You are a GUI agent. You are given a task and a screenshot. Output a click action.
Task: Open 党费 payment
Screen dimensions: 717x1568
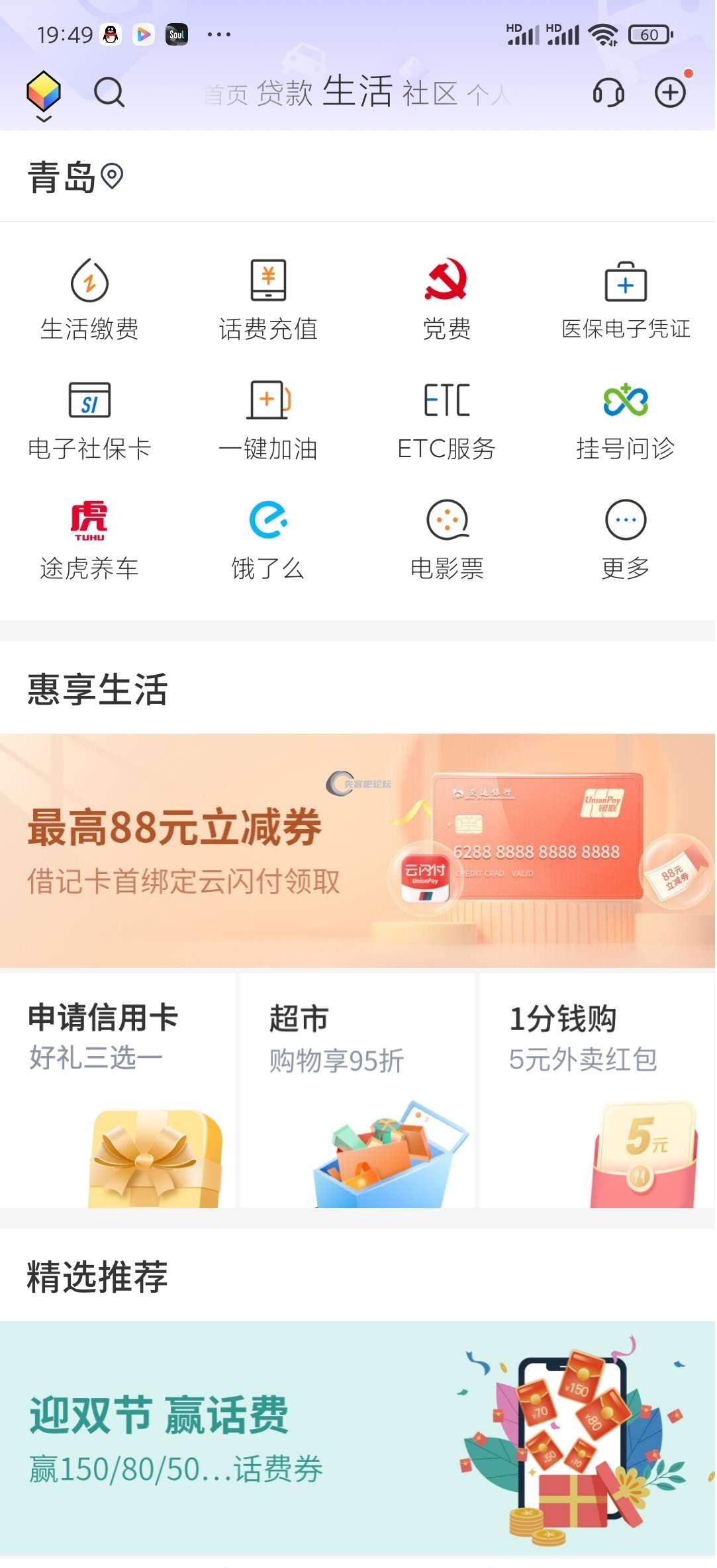[x=447, y=299]
